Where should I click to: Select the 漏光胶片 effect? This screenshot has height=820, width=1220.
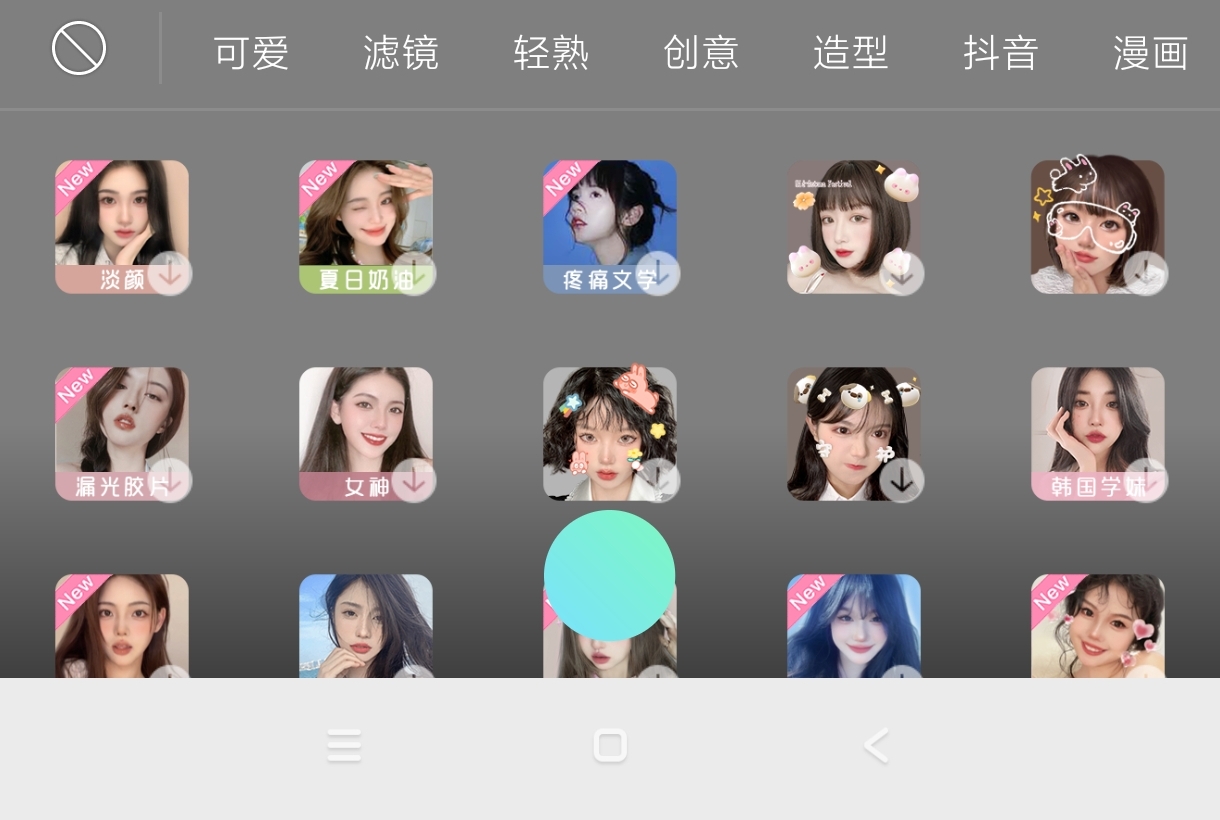pyautogui.click(x=122, y=434)
